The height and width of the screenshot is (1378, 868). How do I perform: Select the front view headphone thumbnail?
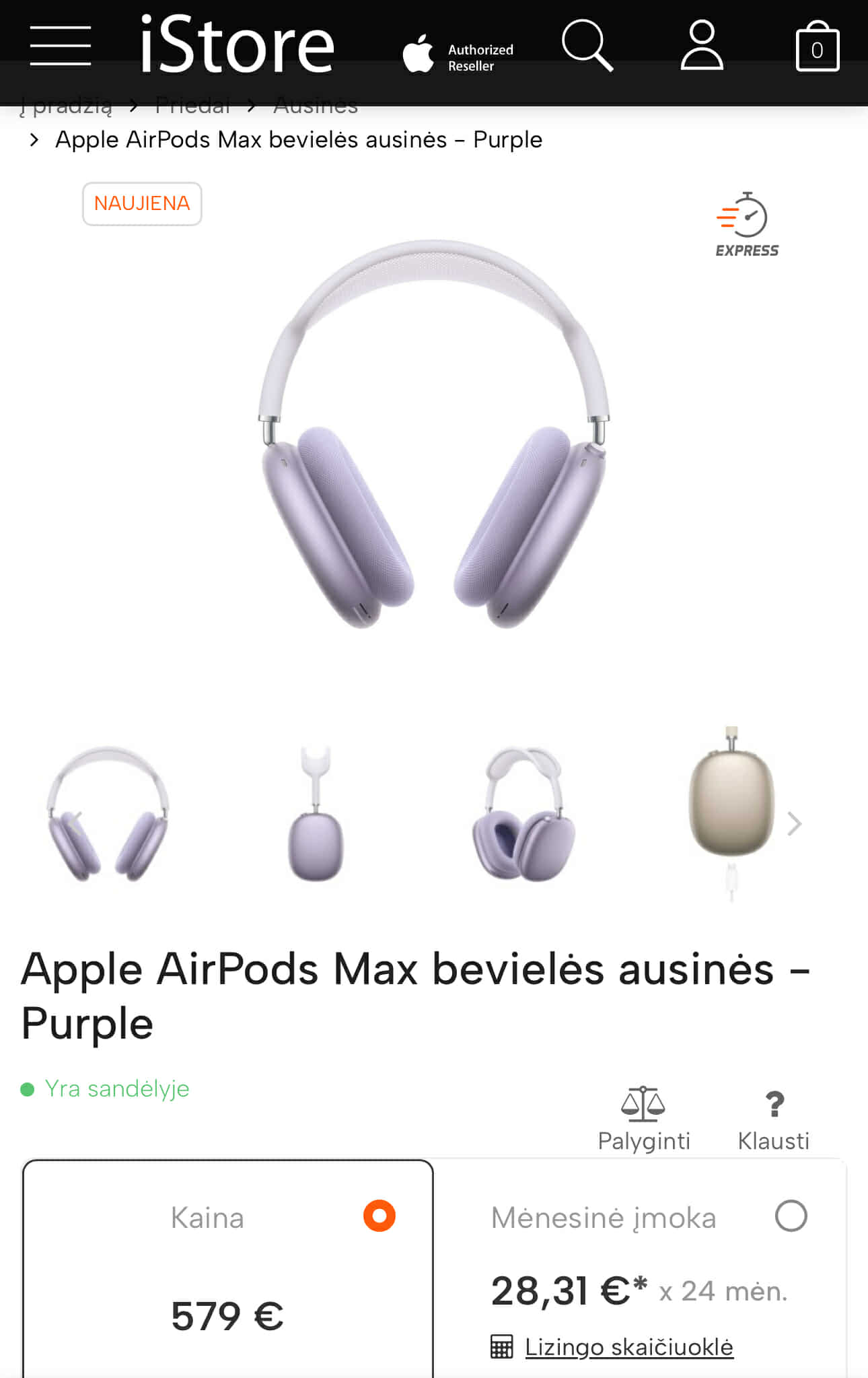(x=108, y=813)
